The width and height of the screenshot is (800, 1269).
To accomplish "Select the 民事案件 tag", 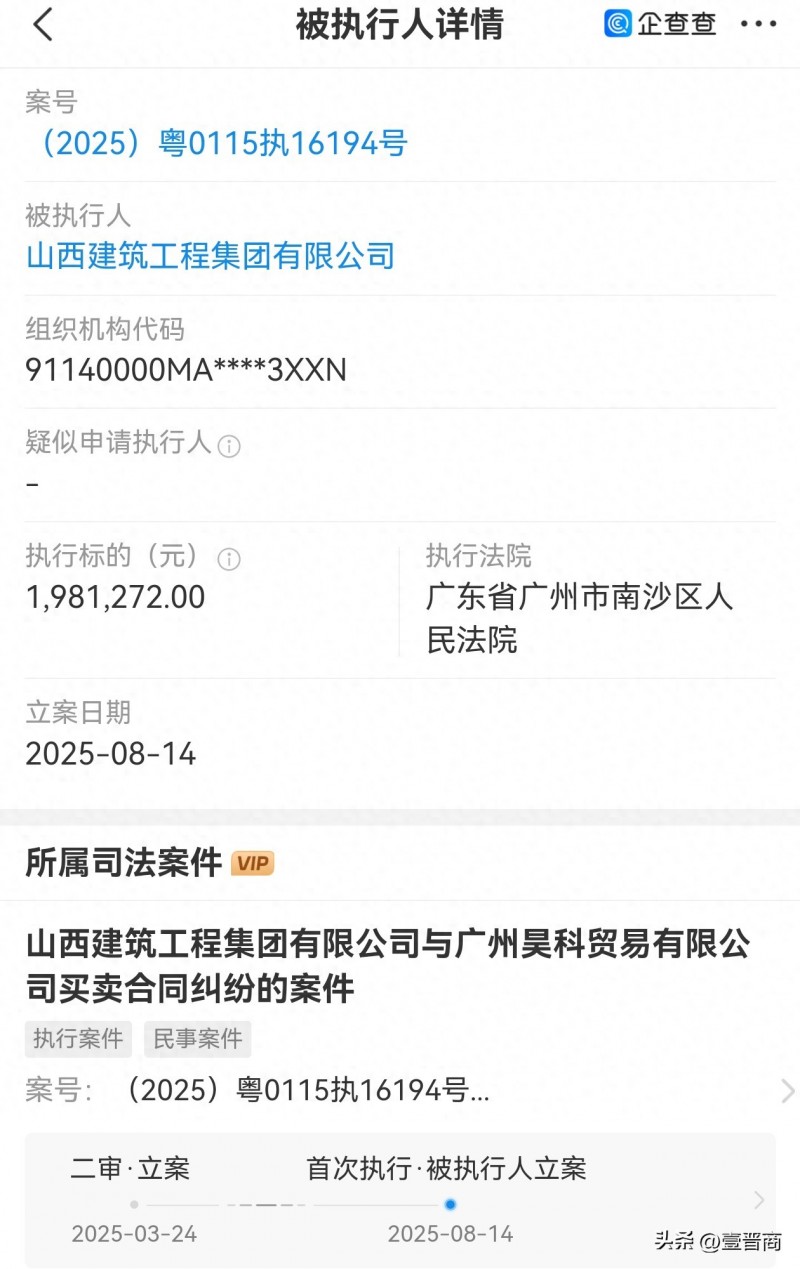I will [x=197, y=1039].
